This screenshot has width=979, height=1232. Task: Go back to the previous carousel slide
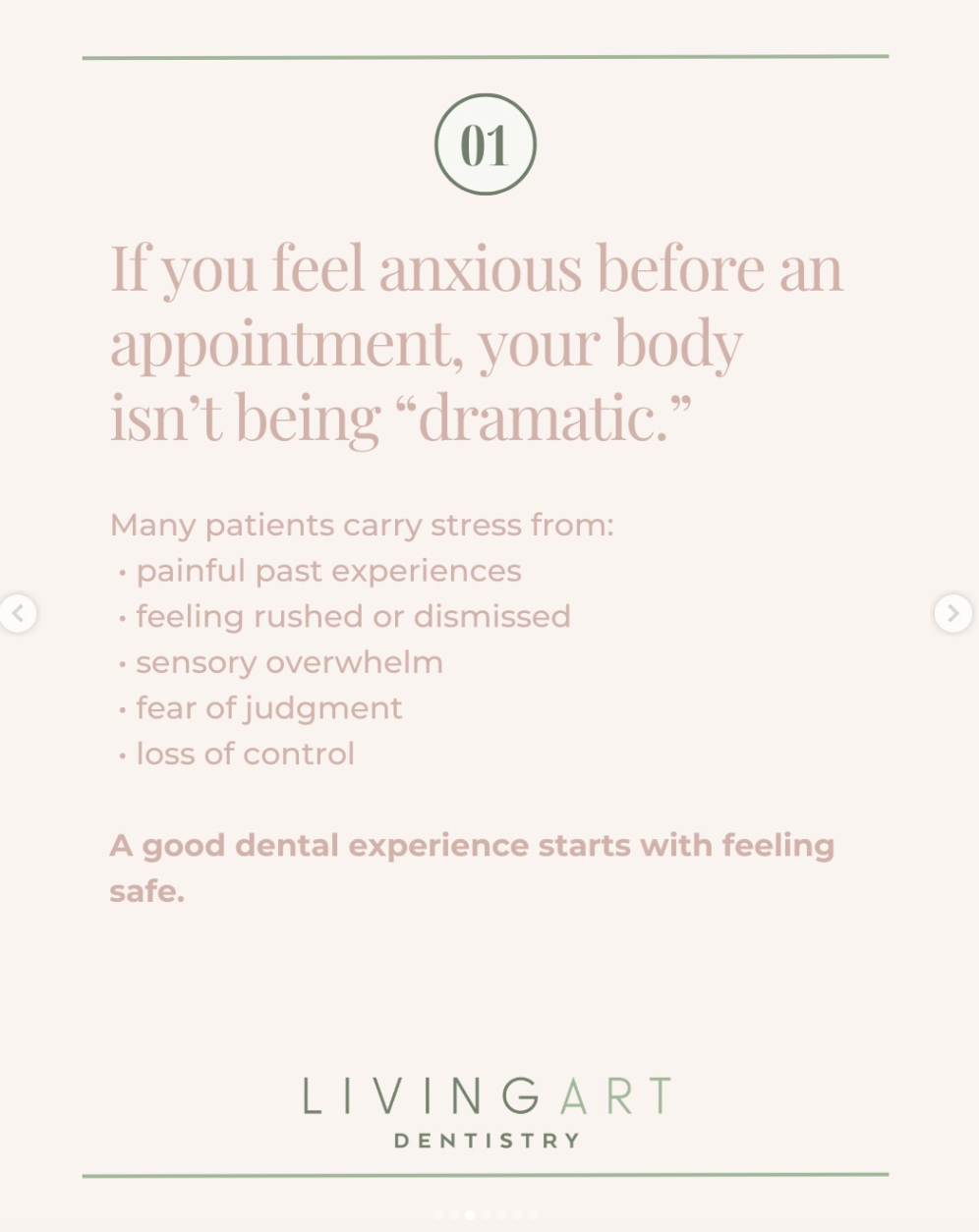(x=18, y=613)
